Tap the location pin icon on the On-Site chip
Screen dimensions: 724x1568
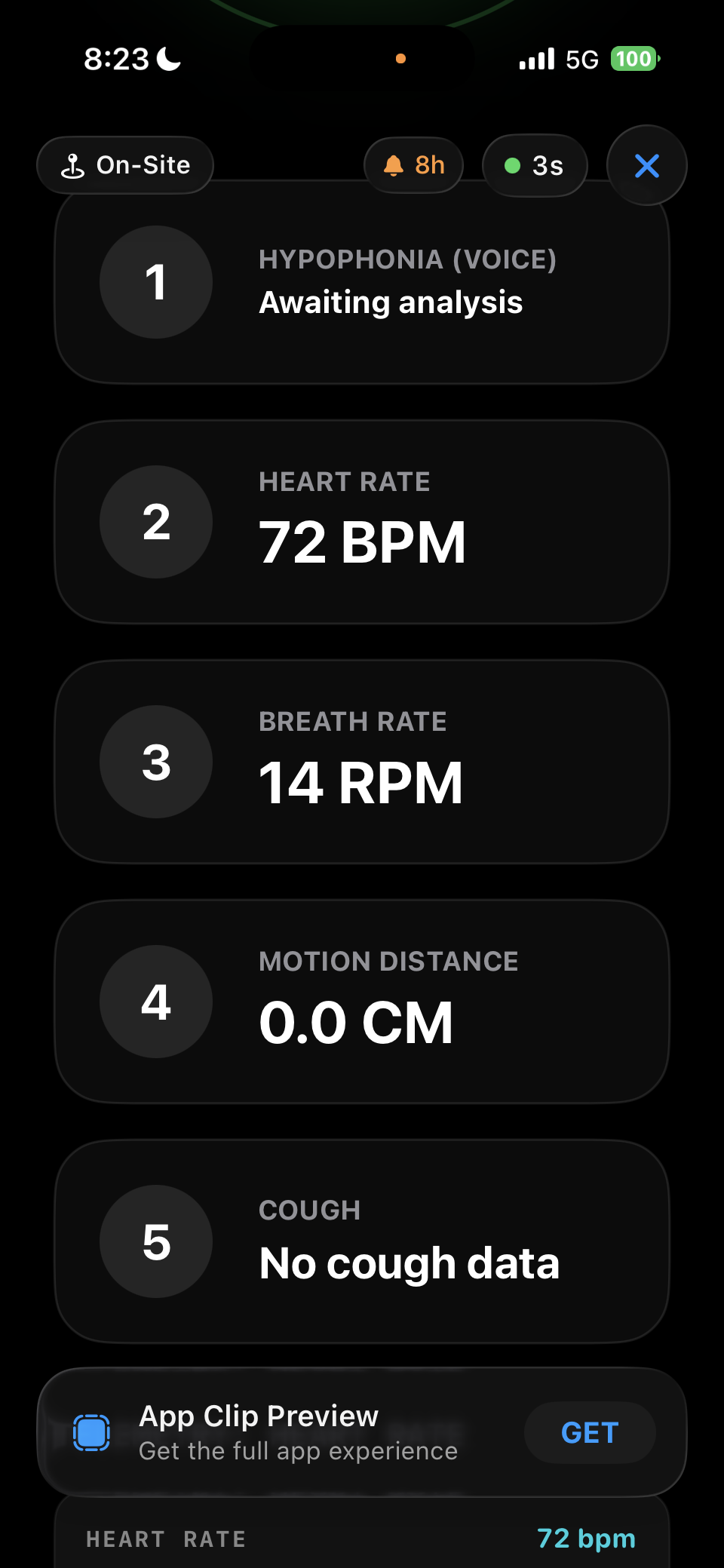click(73, 165)
